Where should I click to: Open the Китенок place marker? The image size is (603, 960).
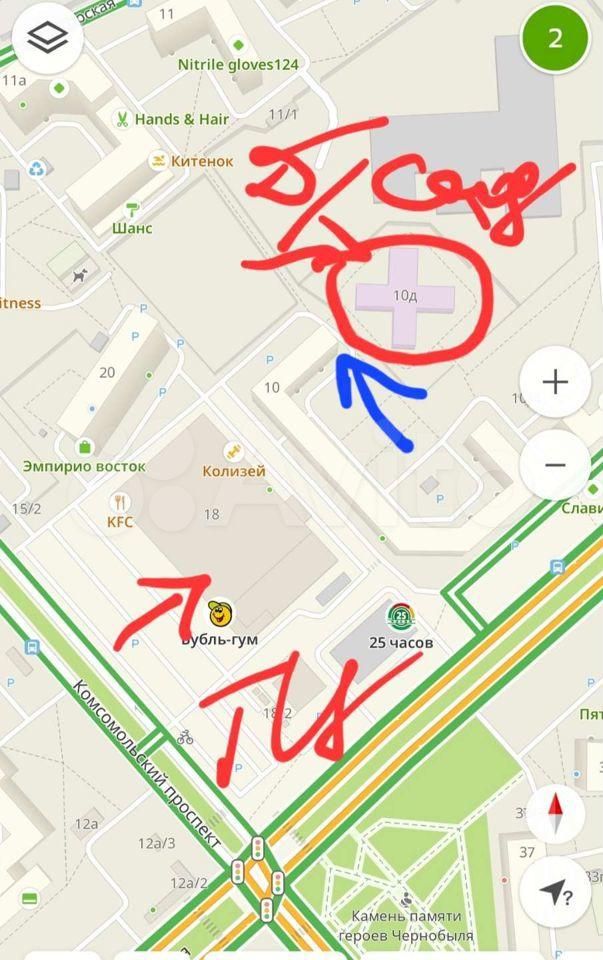pos(158,161)
